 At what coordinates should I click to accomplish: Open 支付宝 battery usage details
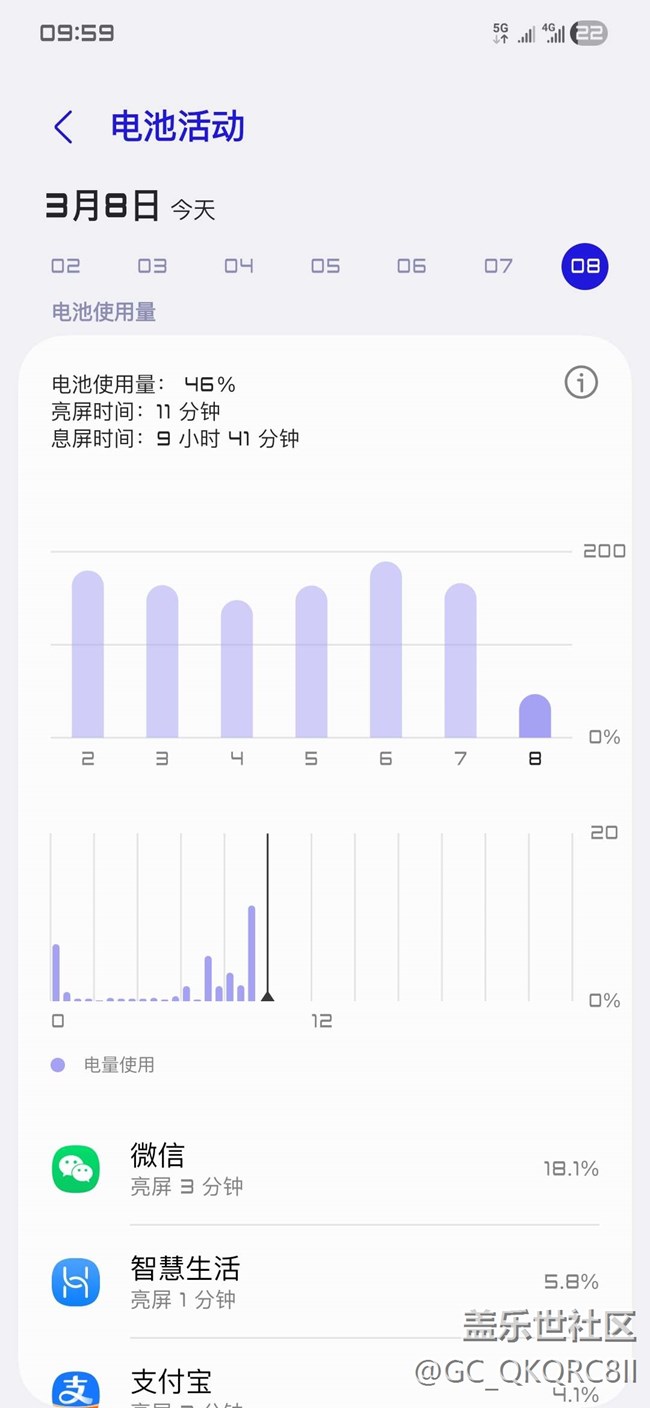pos(325,1385)
